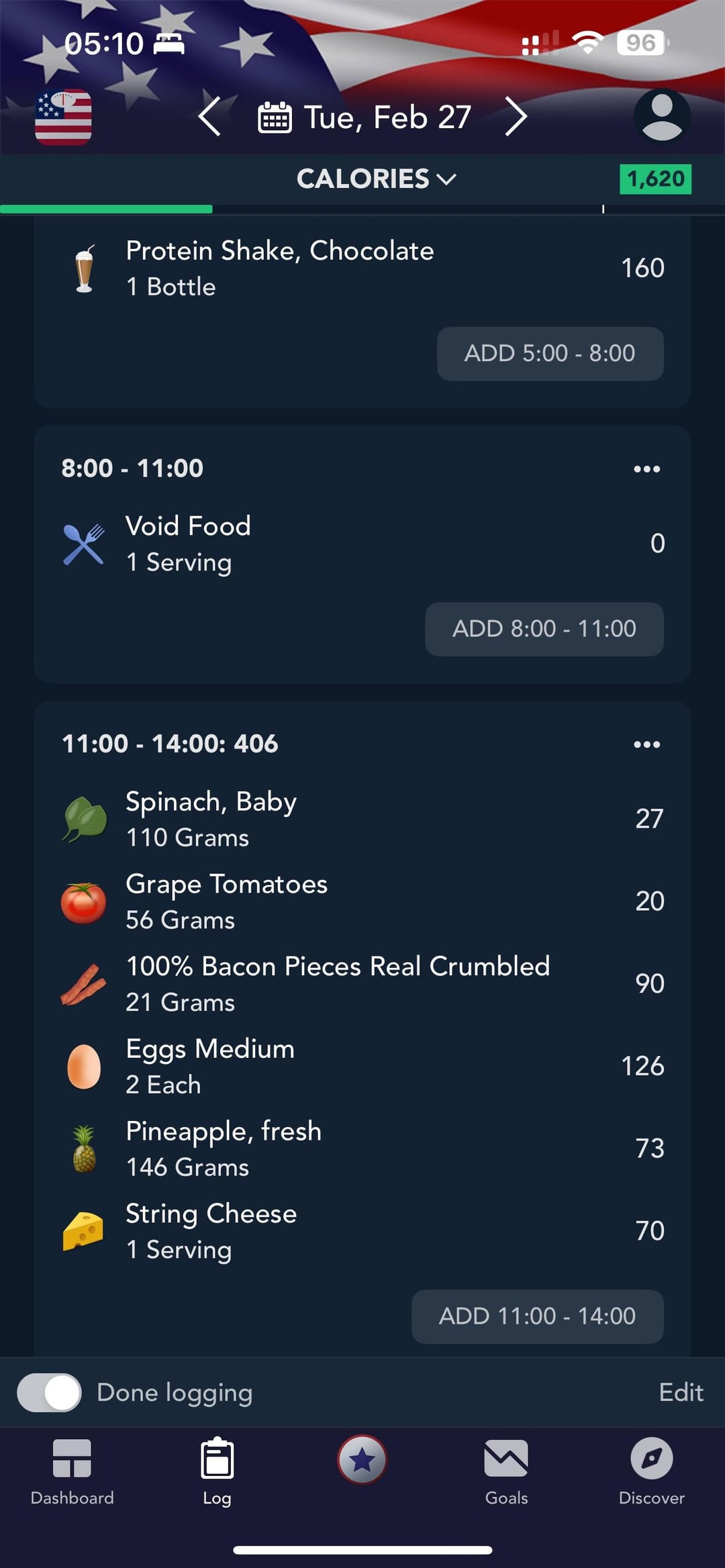This screenshot has height=1568, width=725.
Task: Open the Eggs Medium entry
Action: (362, 1067)
